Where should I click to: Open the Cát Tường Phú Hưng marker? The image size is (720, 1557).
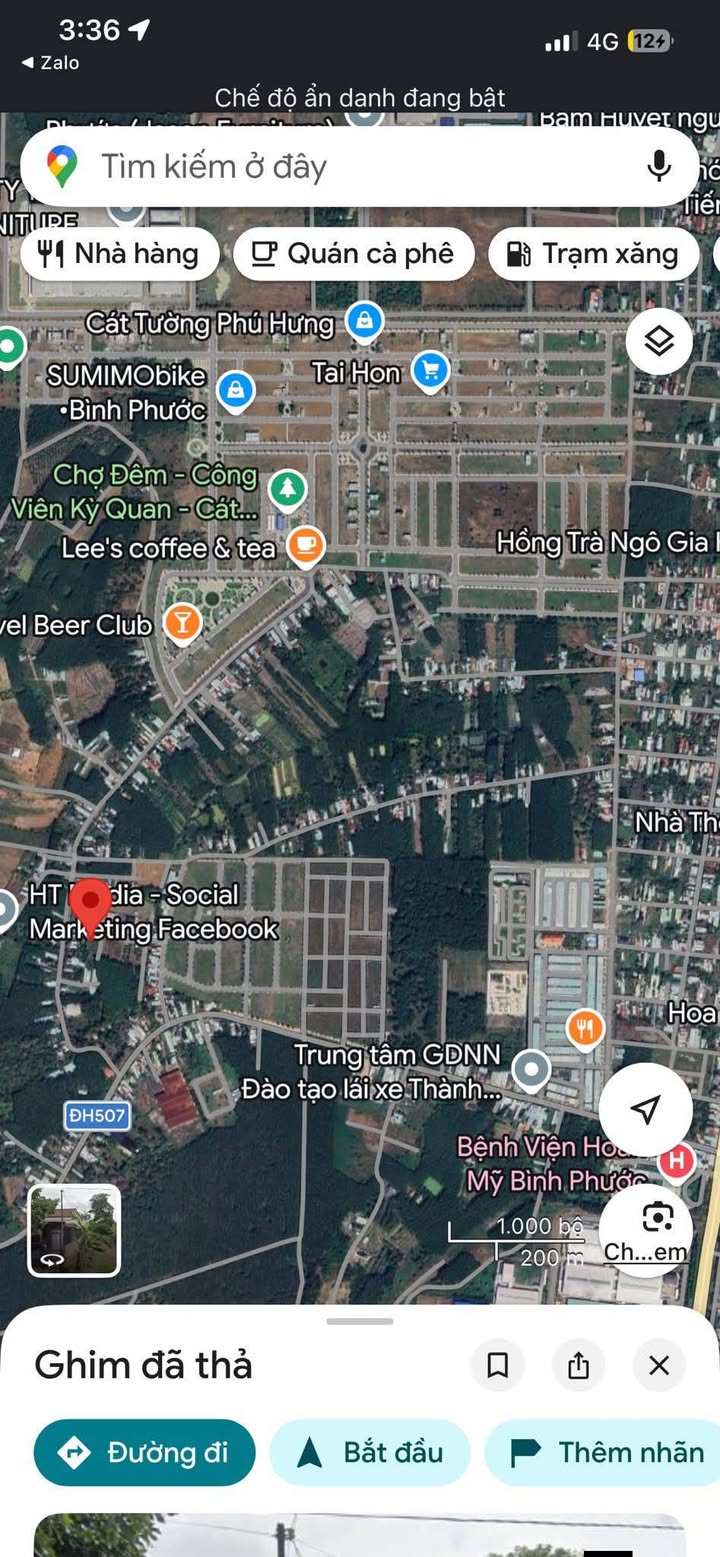(365, 321)
